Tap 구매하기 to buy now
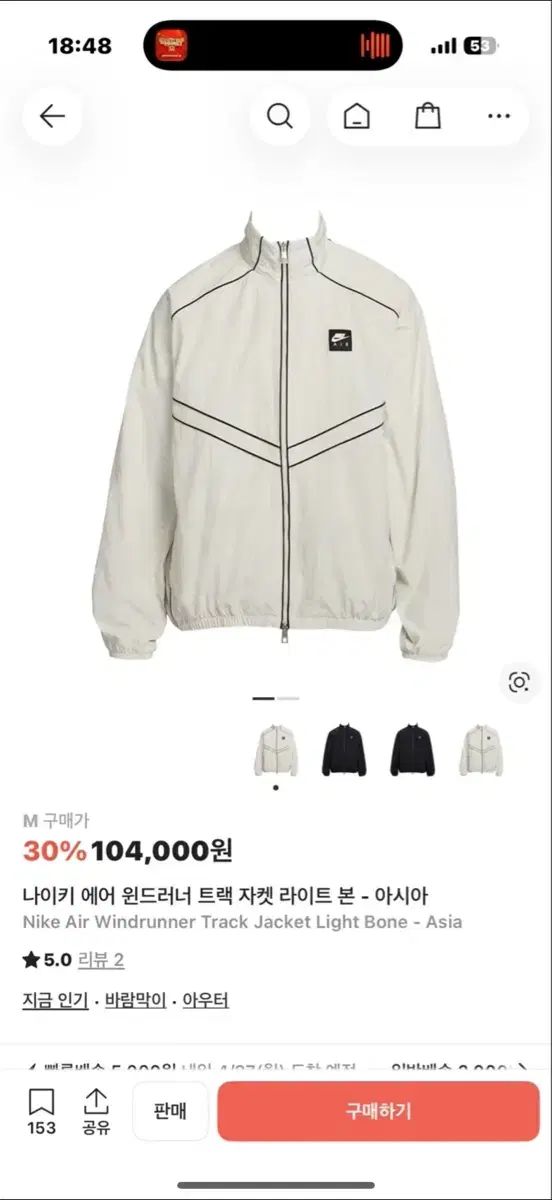The image size is (552, 1200). click(379, 1111)
